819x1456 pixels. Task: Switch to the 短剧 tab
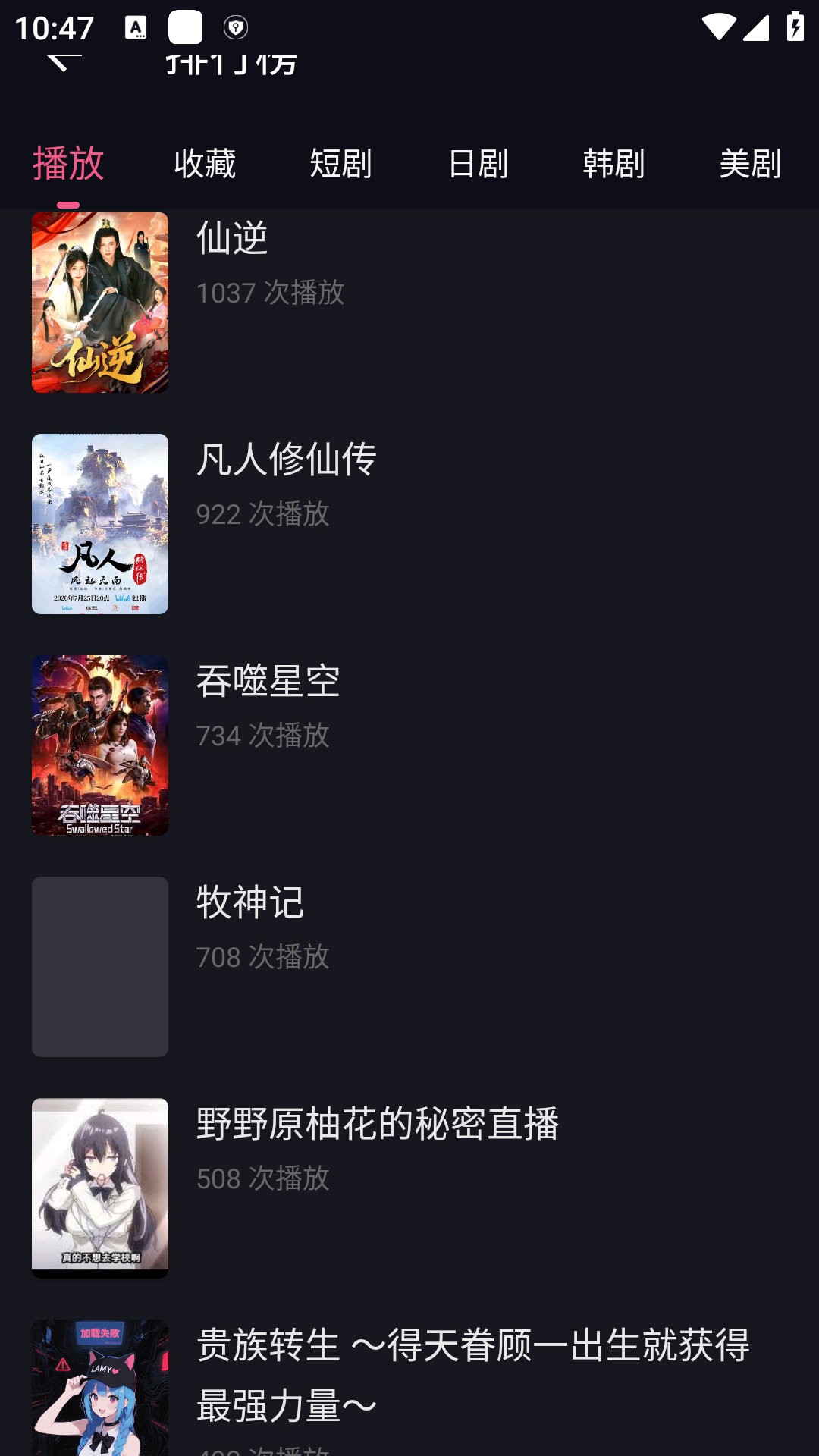click(341, 164)
